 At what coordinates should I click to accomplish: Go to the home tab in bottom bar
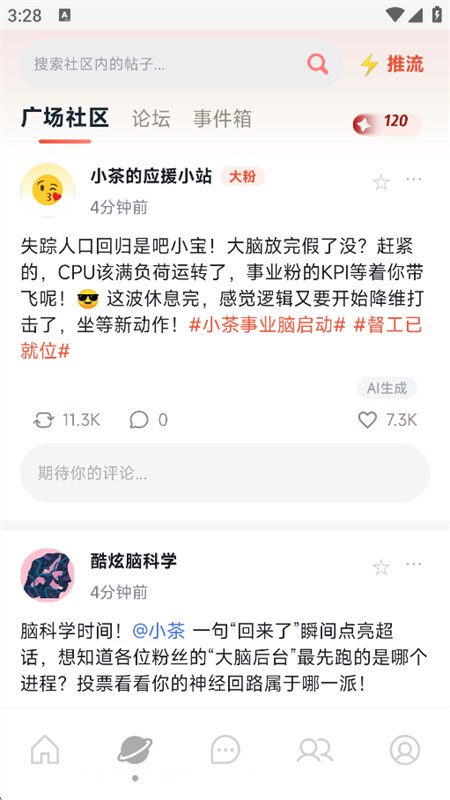pyautogui.click(x=45, y=749)
